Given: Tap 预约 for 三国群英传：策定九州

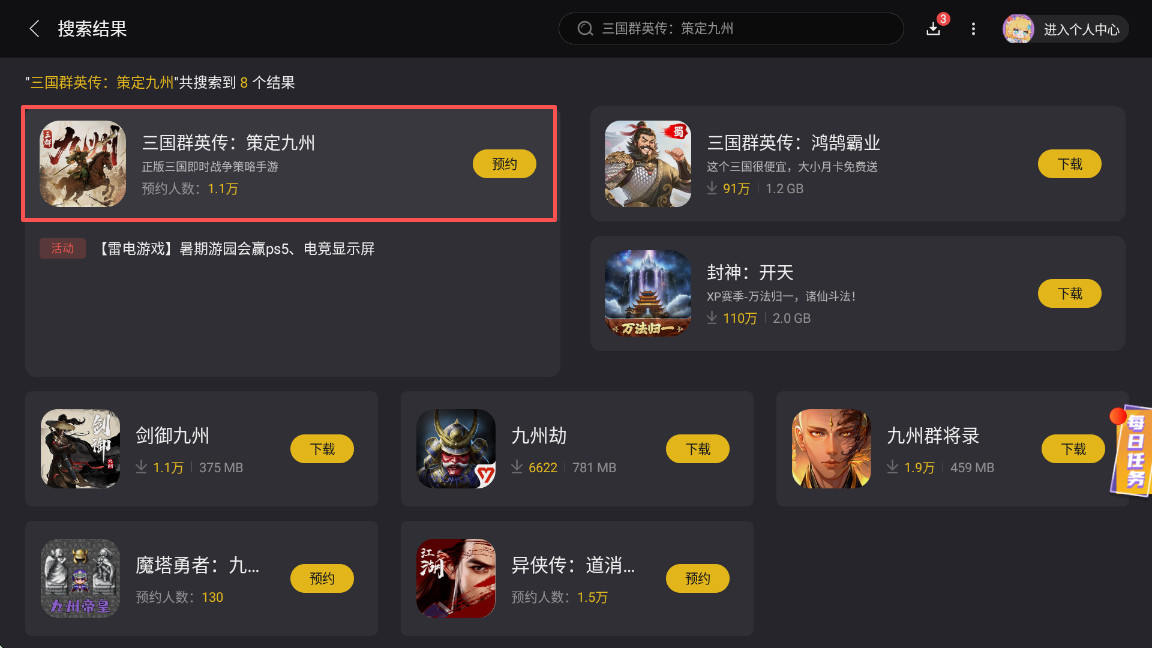Looking at the screenshot, I should [504, 164].
